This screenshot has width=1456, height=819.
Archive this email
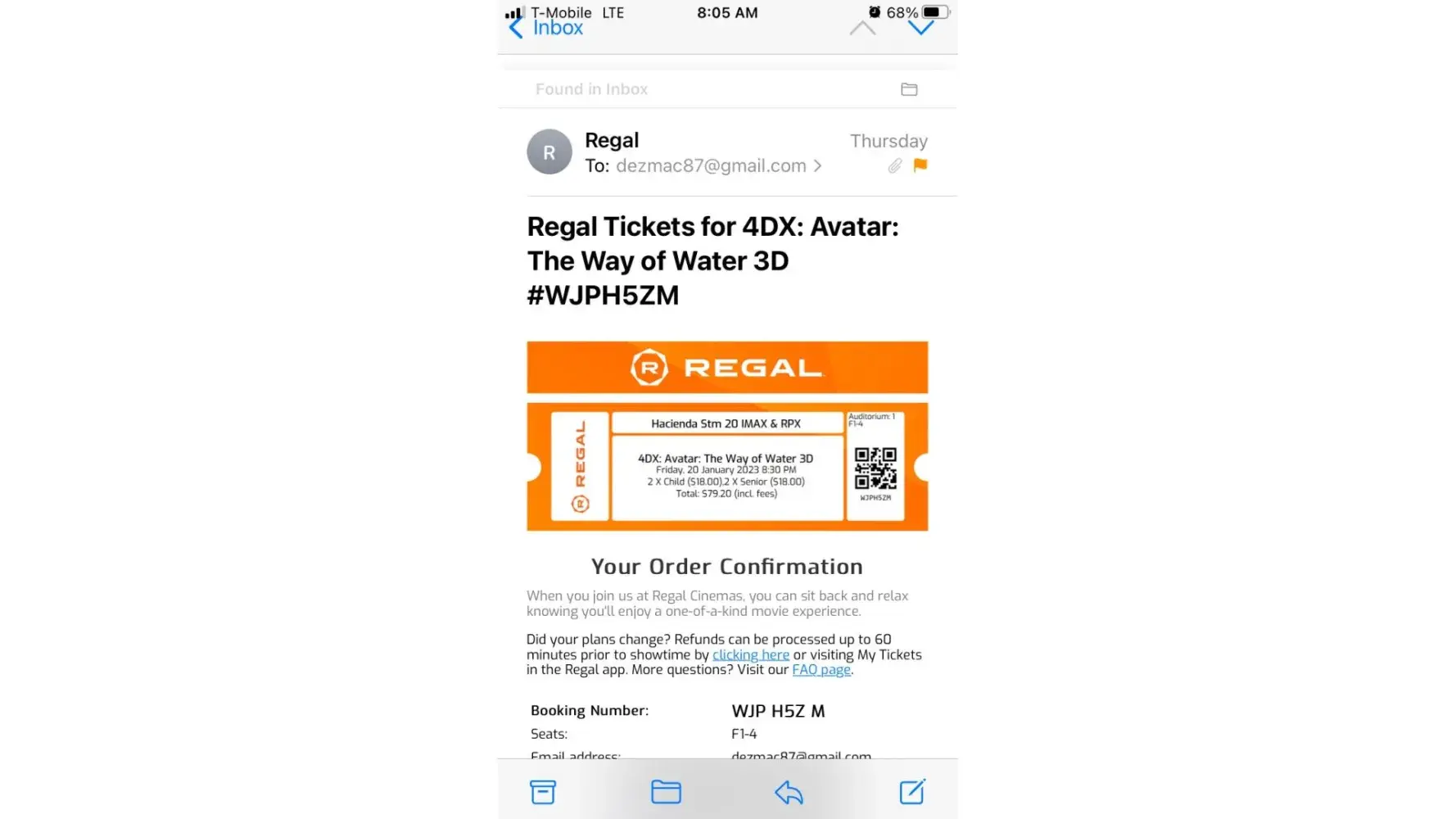click(543, 792)
